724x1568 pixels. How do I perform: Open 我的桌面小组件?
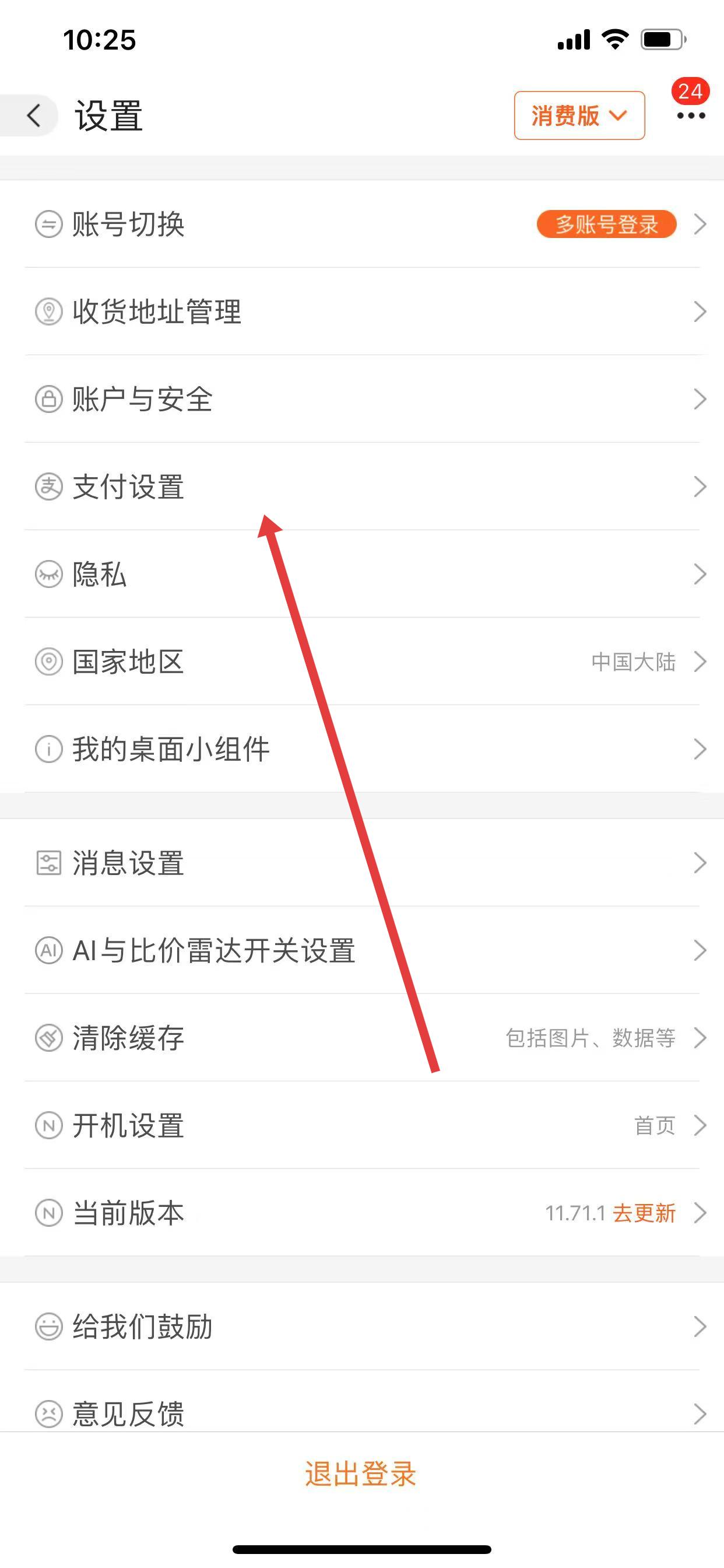(x=362, y=748)
